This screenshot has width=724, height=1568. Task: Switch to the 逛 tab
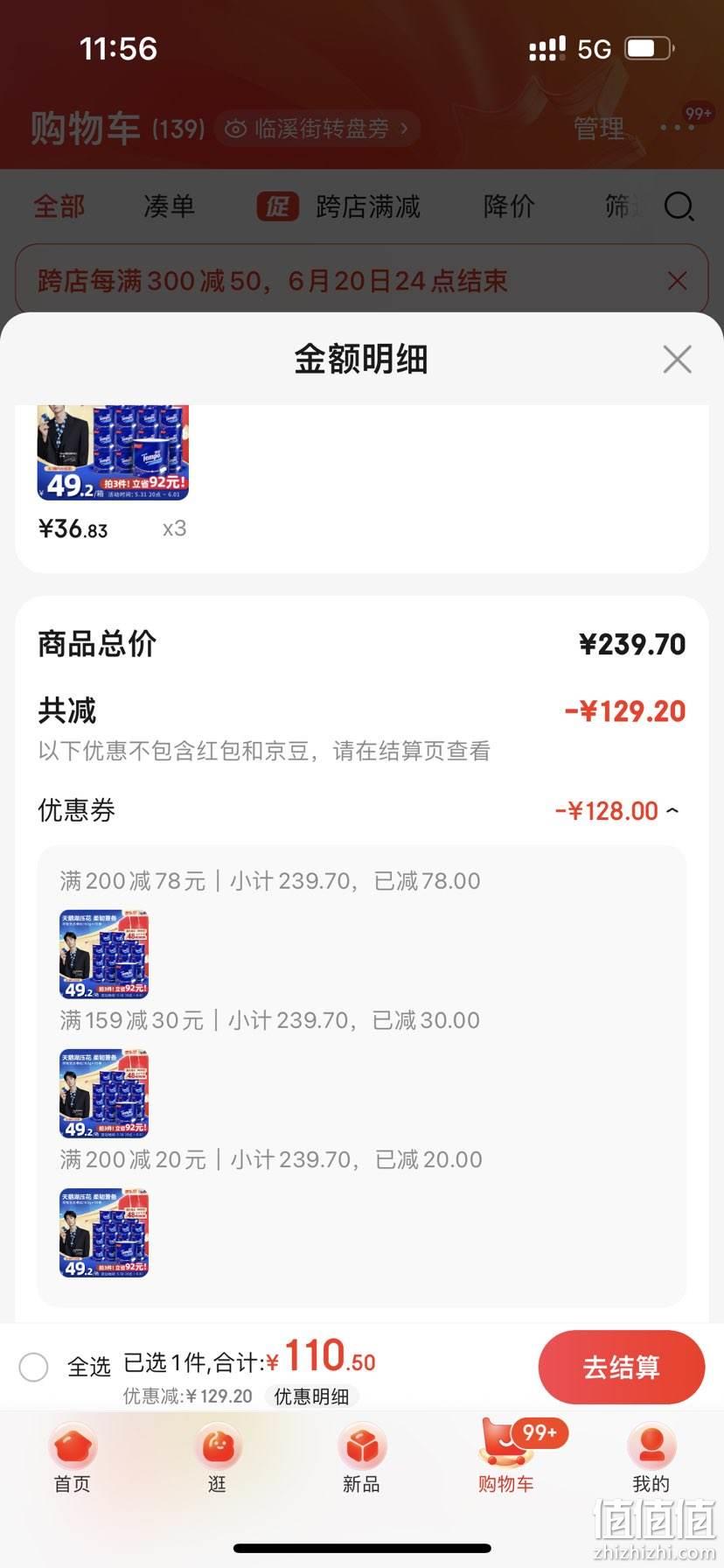(x=217, y=1459)
